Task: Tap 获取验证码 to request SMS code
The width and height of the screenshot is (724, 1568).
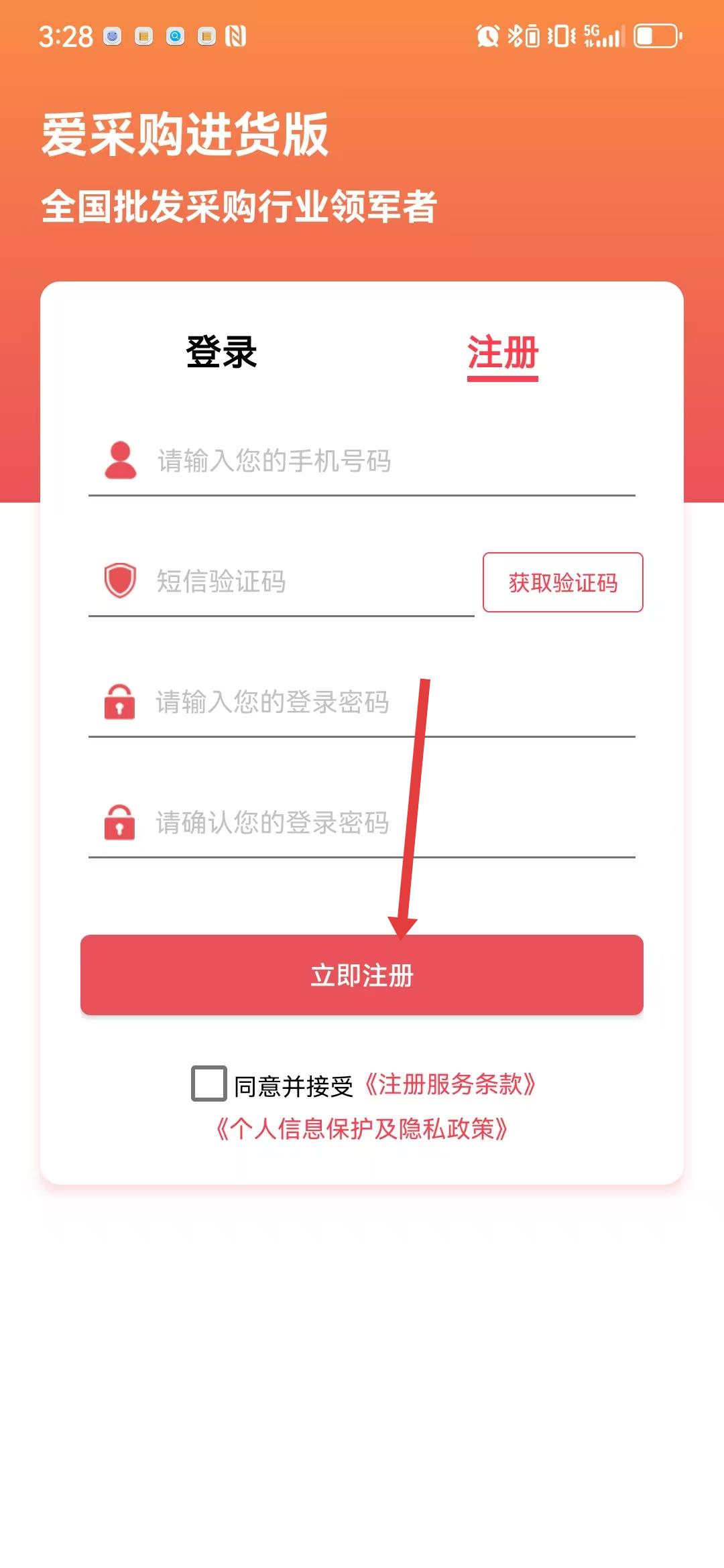Action: pyautogui.click(x=563, y=582)
